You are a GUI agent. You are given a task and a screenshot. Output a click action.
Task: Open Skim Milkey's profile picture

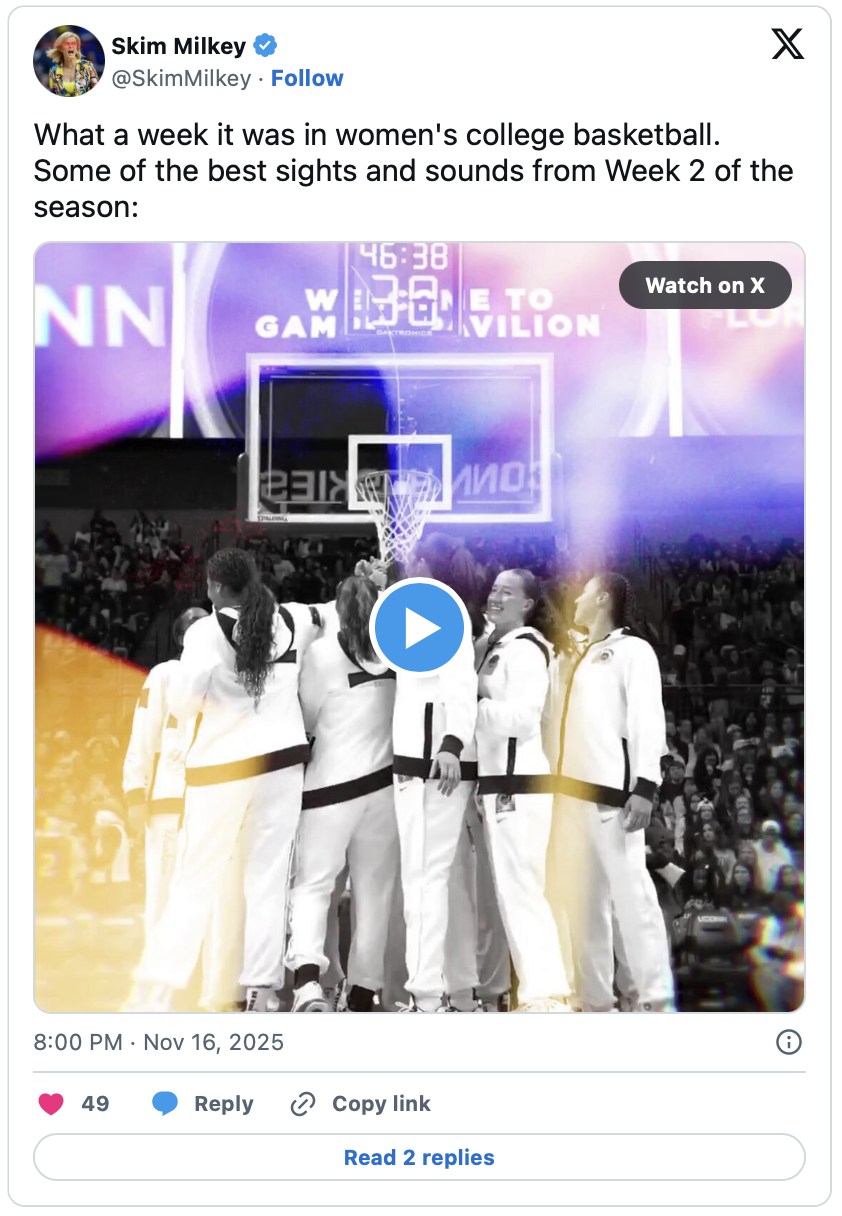69,61
